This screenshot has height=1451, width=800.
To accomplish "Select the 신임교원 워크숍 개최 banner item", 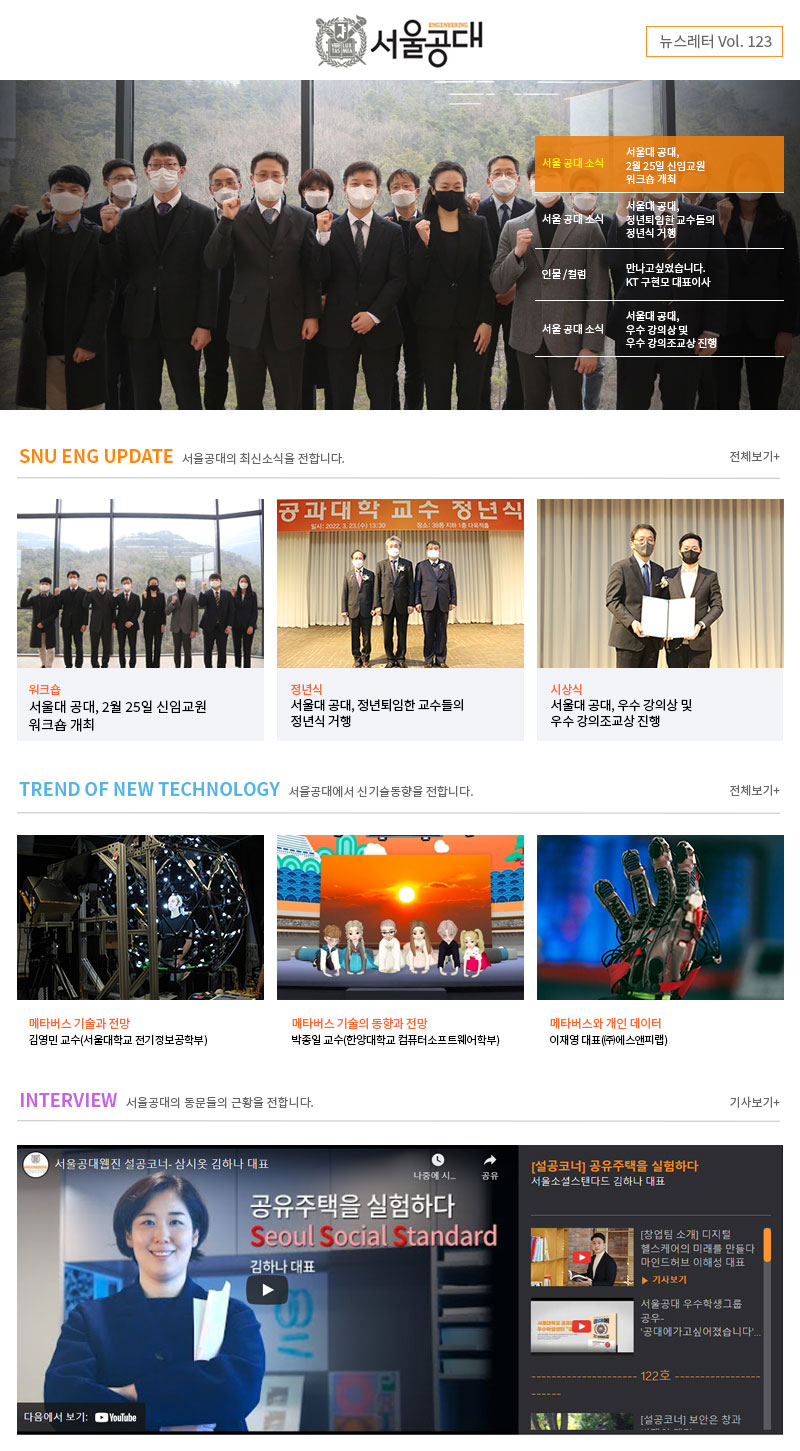I will tap(659, 164).
